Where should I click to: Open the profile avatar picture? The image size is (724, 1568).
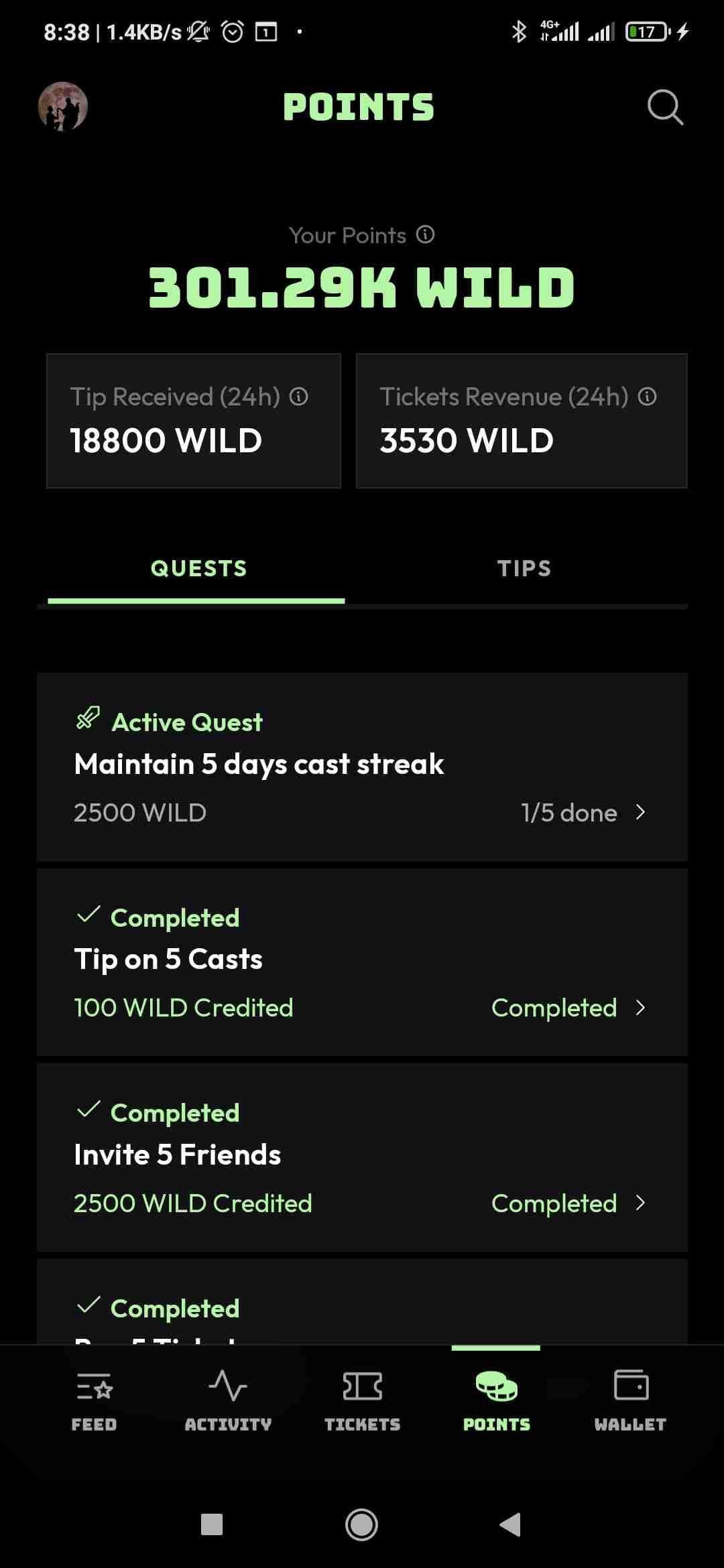tap(63, 107)
